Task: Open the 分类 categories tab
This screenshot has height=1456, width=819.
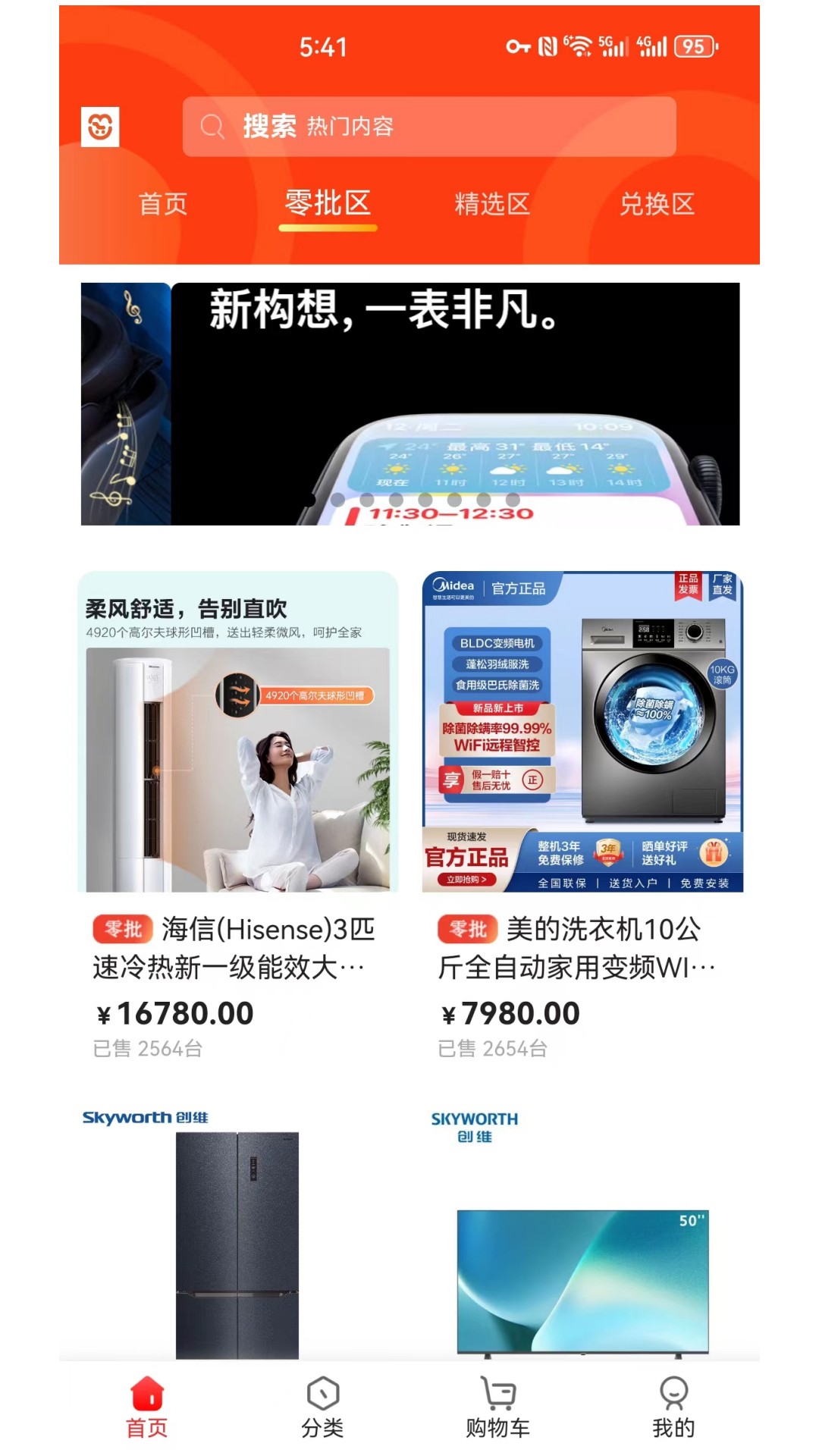Action: (322, 1407)
